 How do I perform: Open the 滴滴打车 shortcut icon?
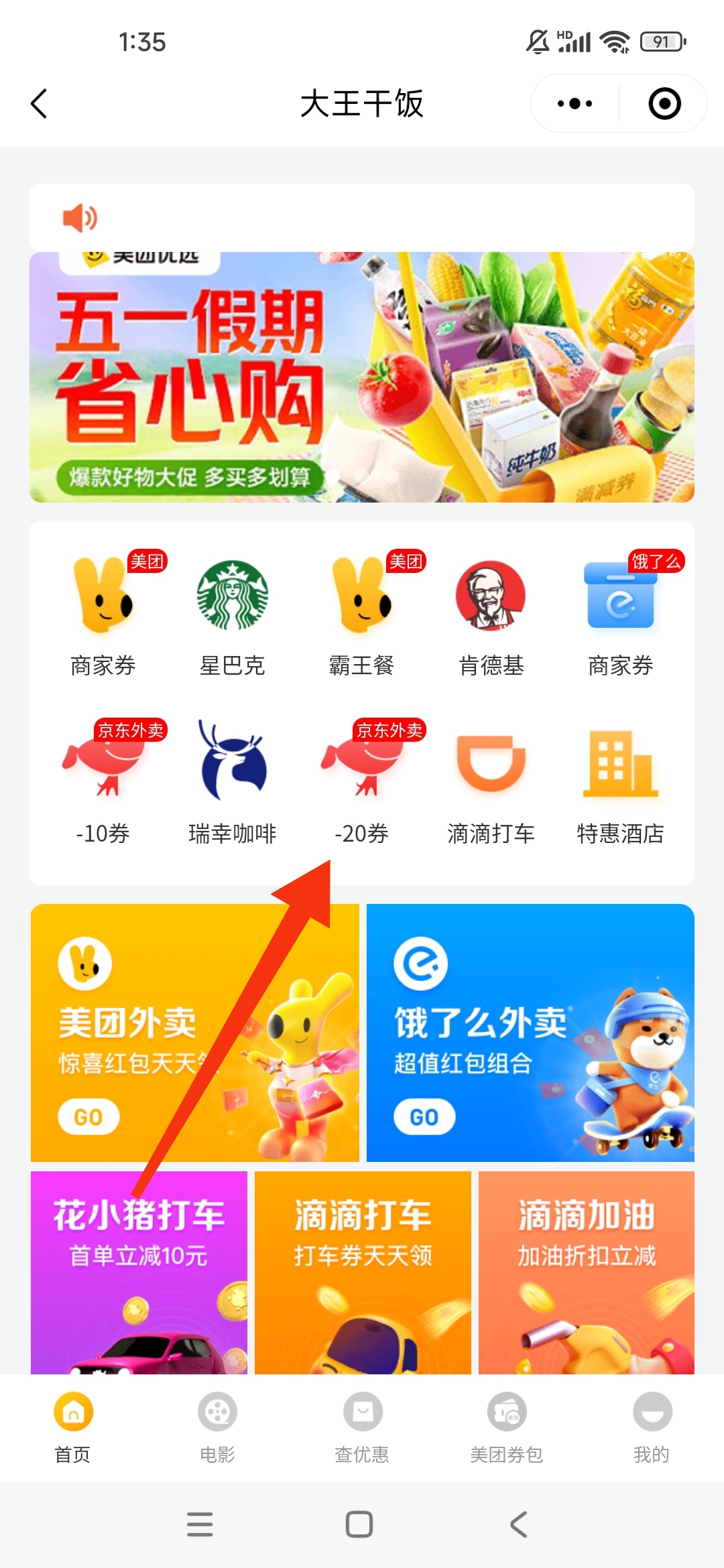pyautogui.click(x=491, y=764)
